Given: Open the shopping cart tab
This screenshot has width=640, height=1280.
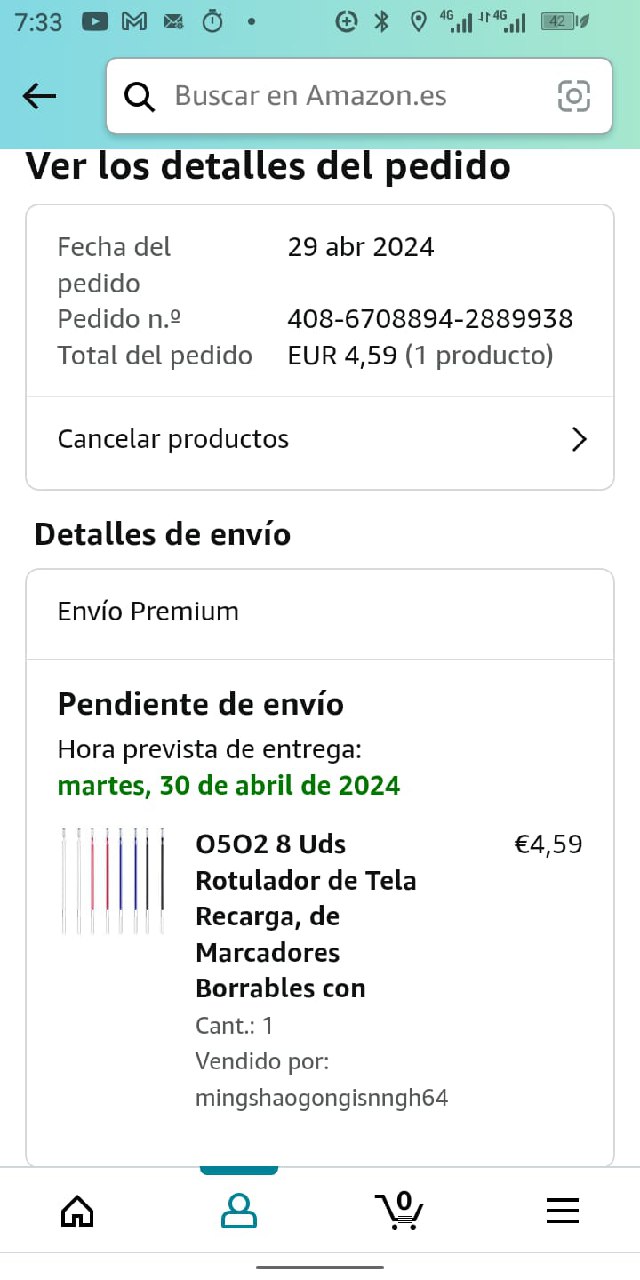Looking at the screenshot, I should pyautogui.click(x=400, y=1210).
